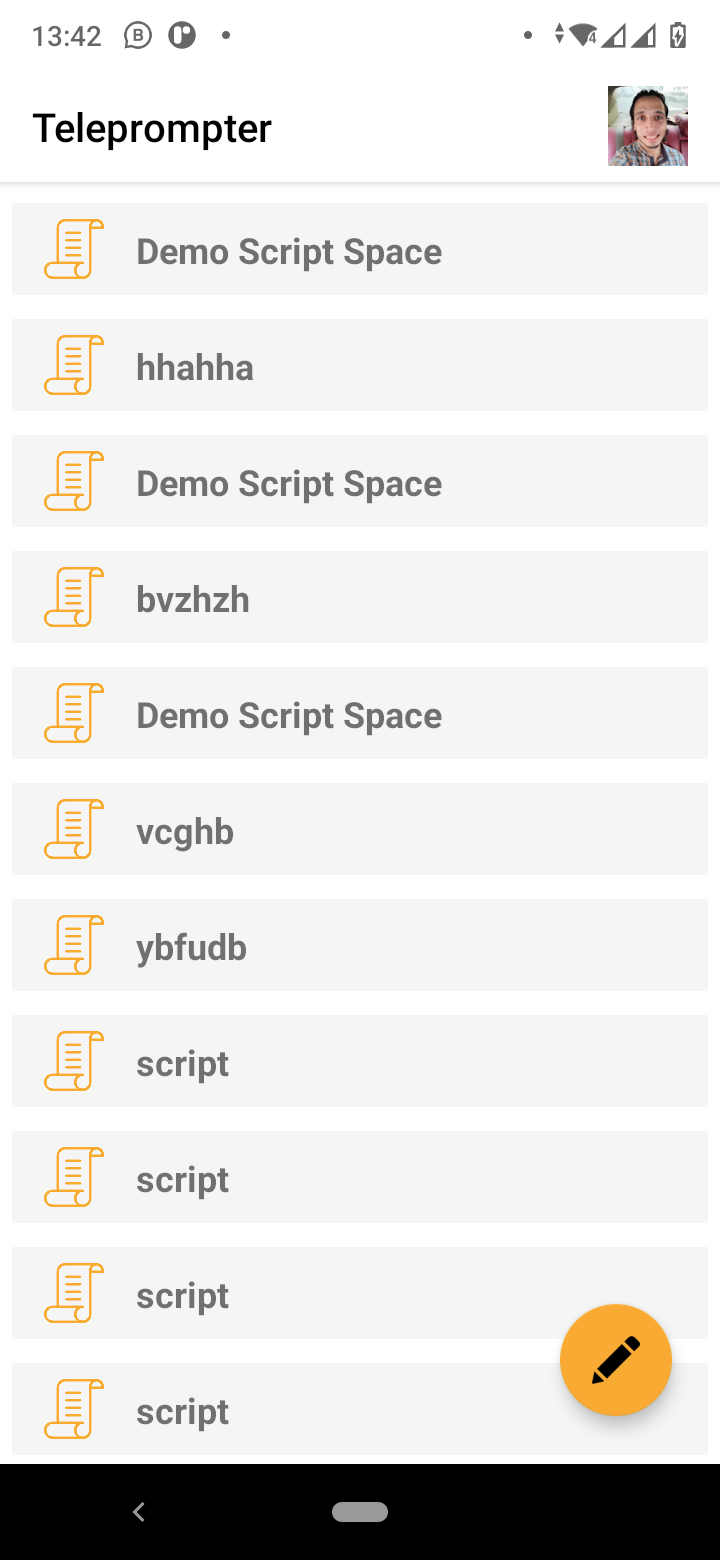Click the scroll icon next to vcghb

click(x=71, y=829)
